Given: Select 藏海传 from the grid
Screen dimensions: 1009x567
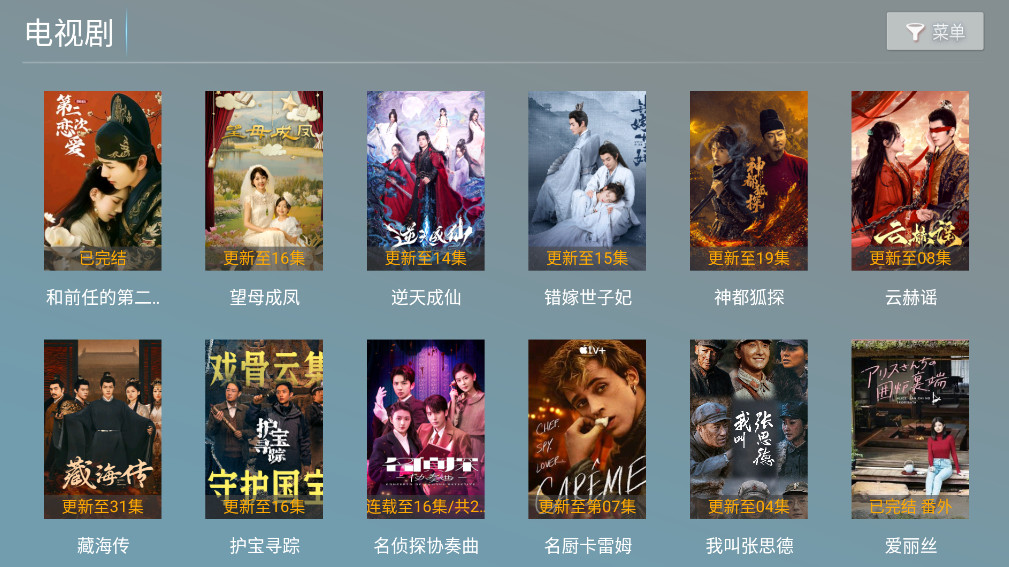Looking at the screenshot, I should [x=103, y=429].
